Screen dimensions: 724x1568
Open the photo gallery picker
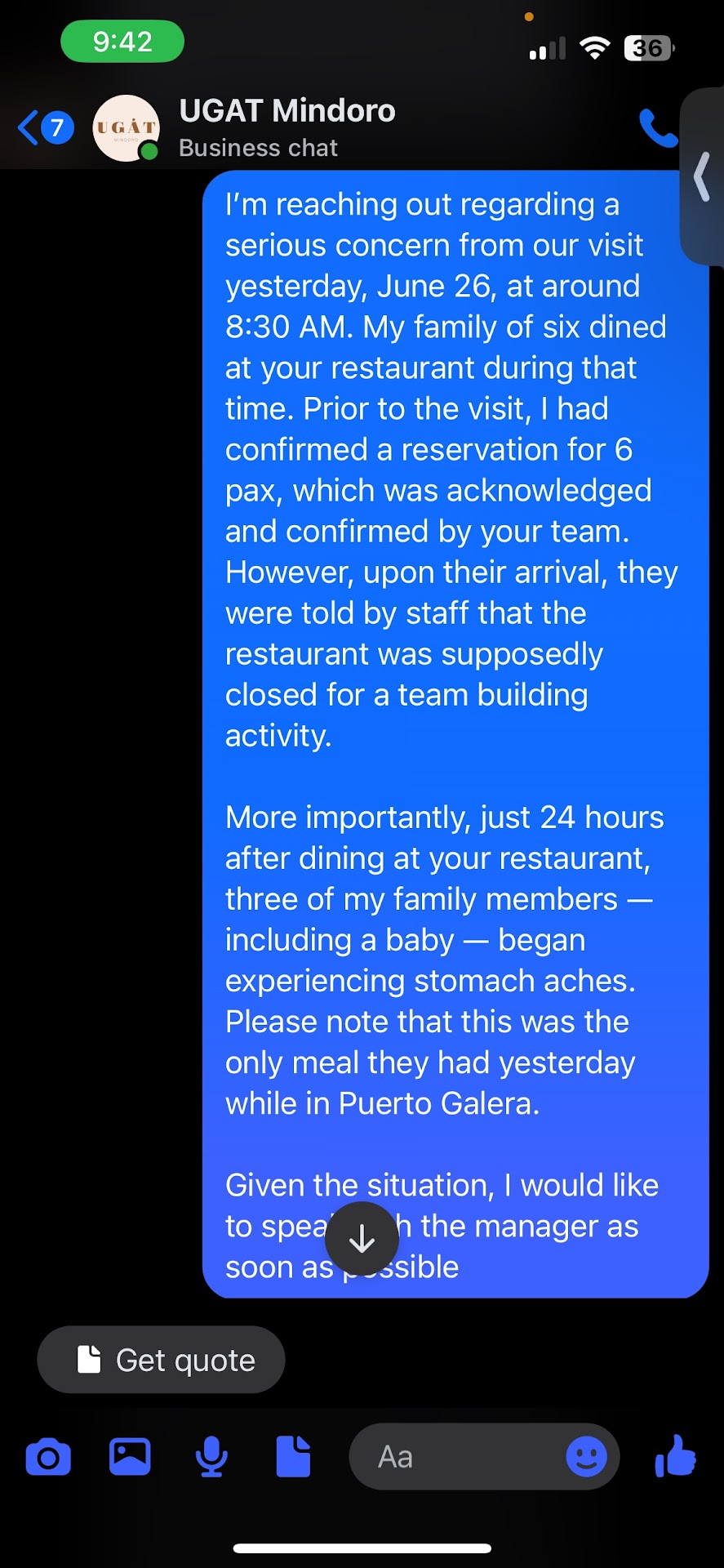[x=130, y=1457]
